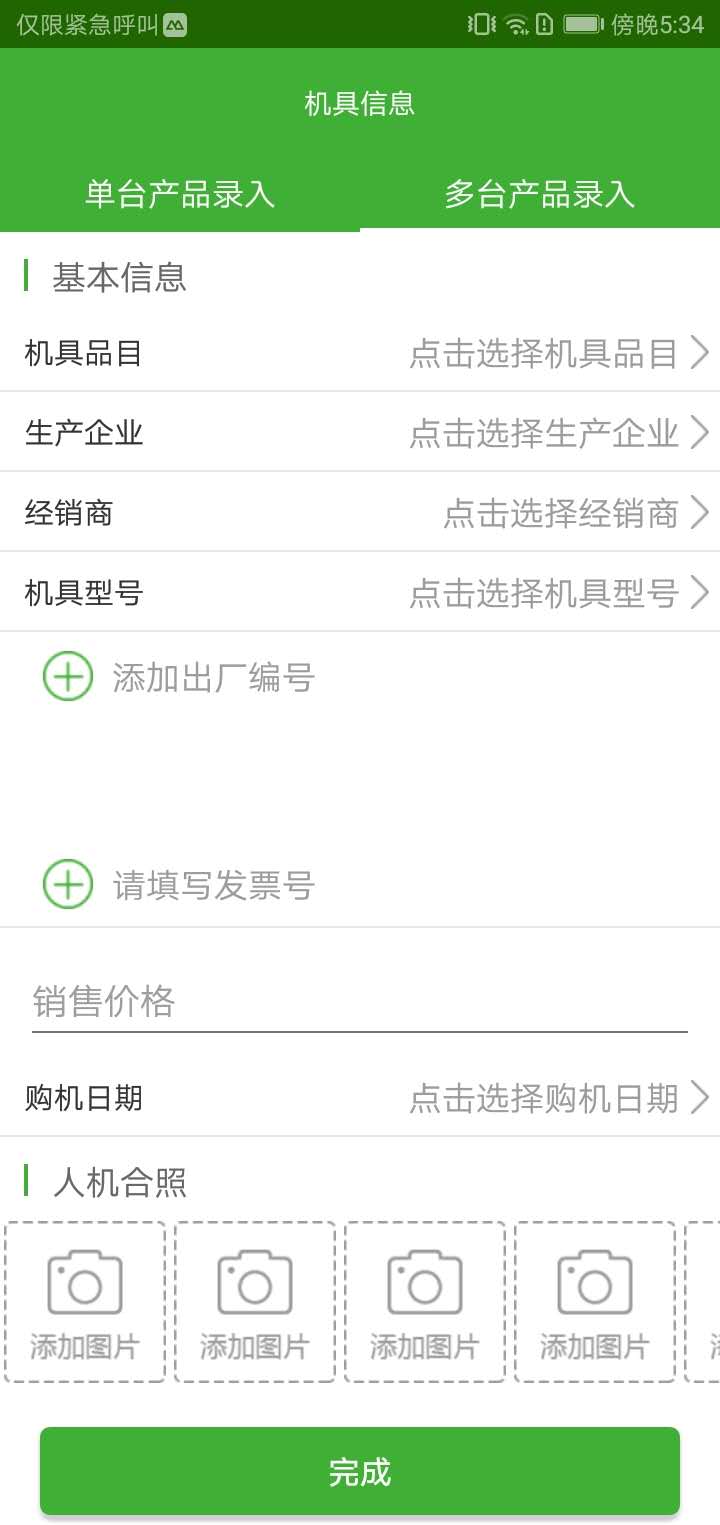Add a photo in the first 添加图片 tile
The height and width of the screenshot is (1525, 720).
(x=85, y=1302)
